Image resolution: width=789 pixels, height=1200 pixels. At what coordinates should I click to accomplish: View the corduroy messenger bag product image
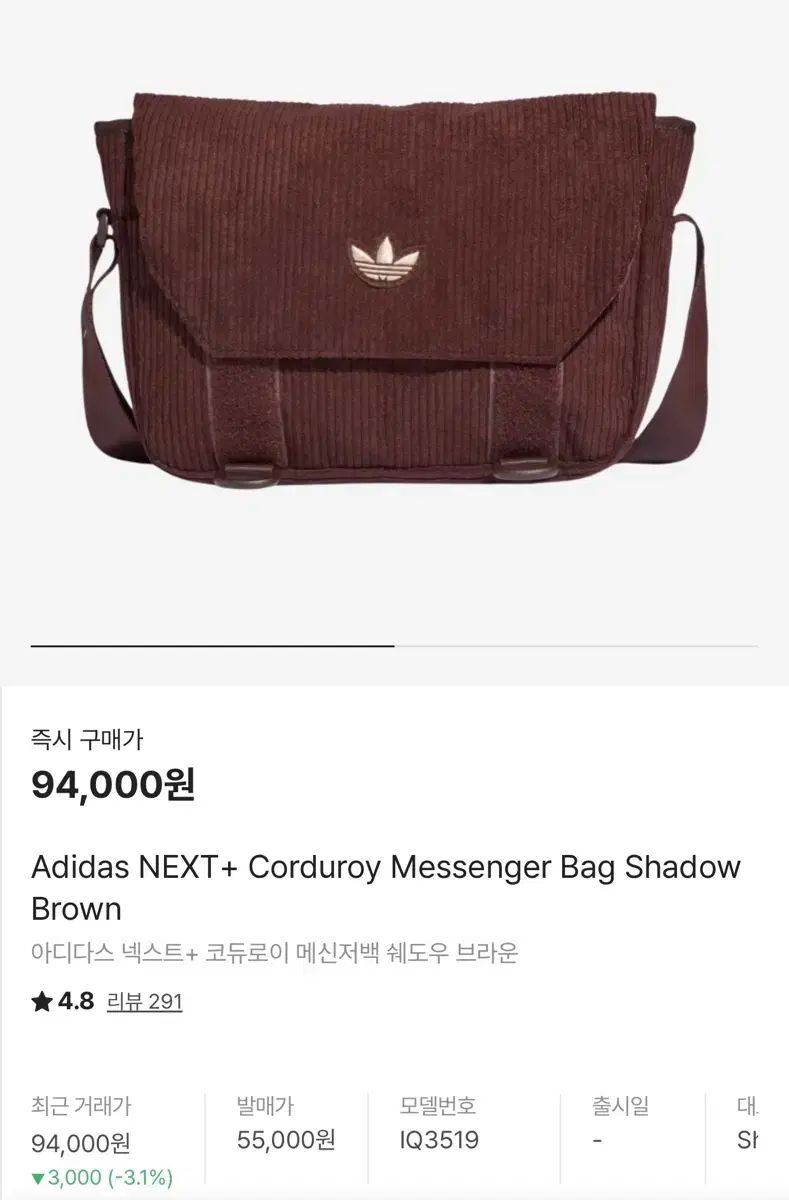click(x=394, y=290)
